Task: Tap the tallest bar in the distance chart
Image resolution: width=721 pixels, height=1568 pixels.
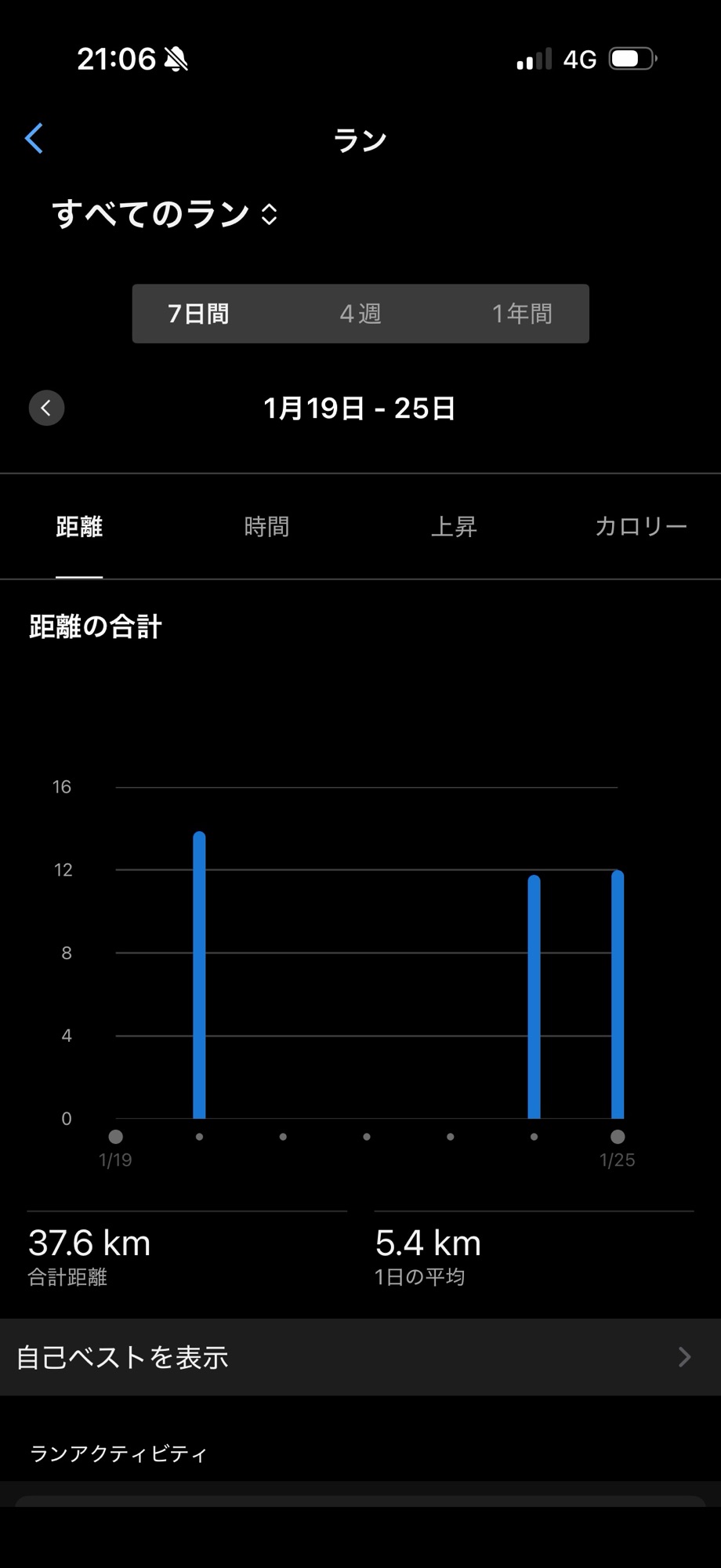Action: 199,976
